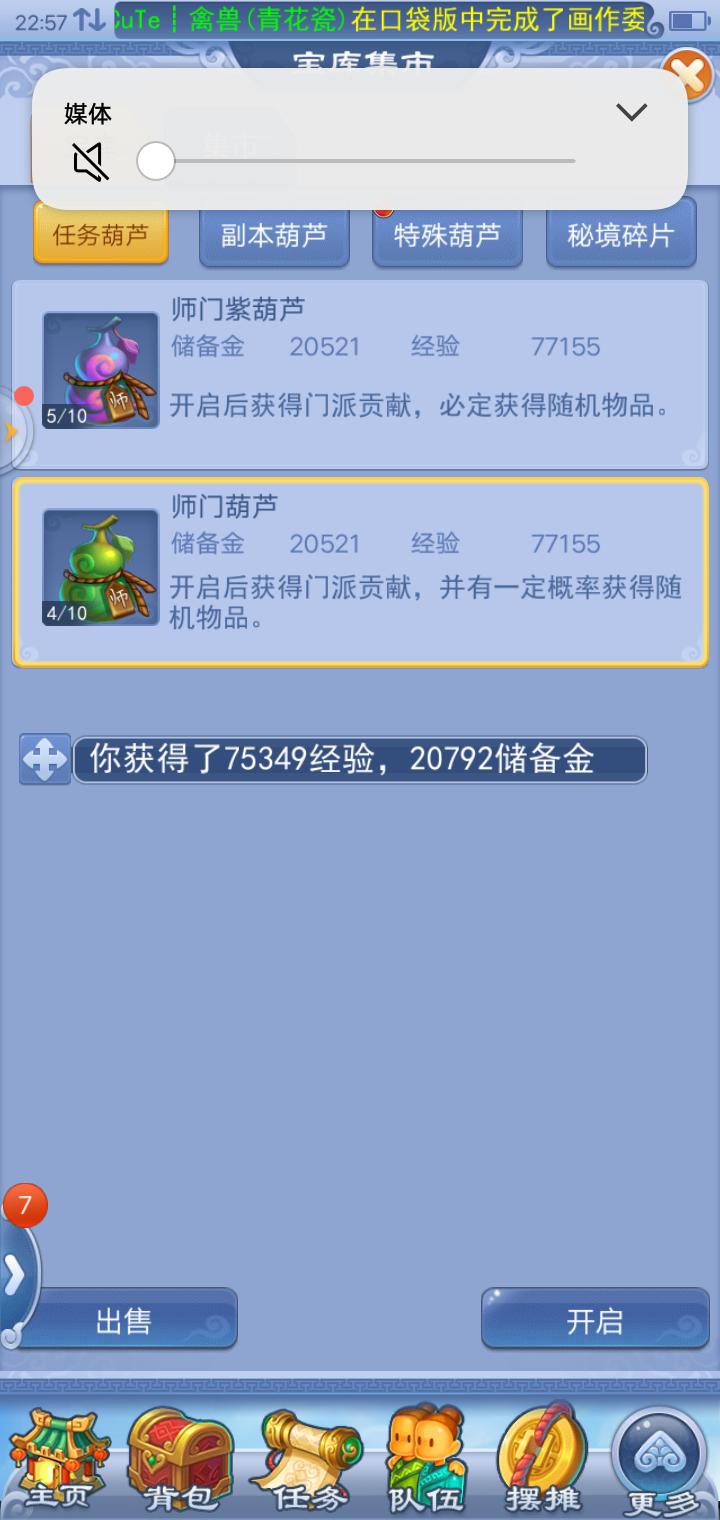Go to 主页 in the bottom bar

[58, 1460]
